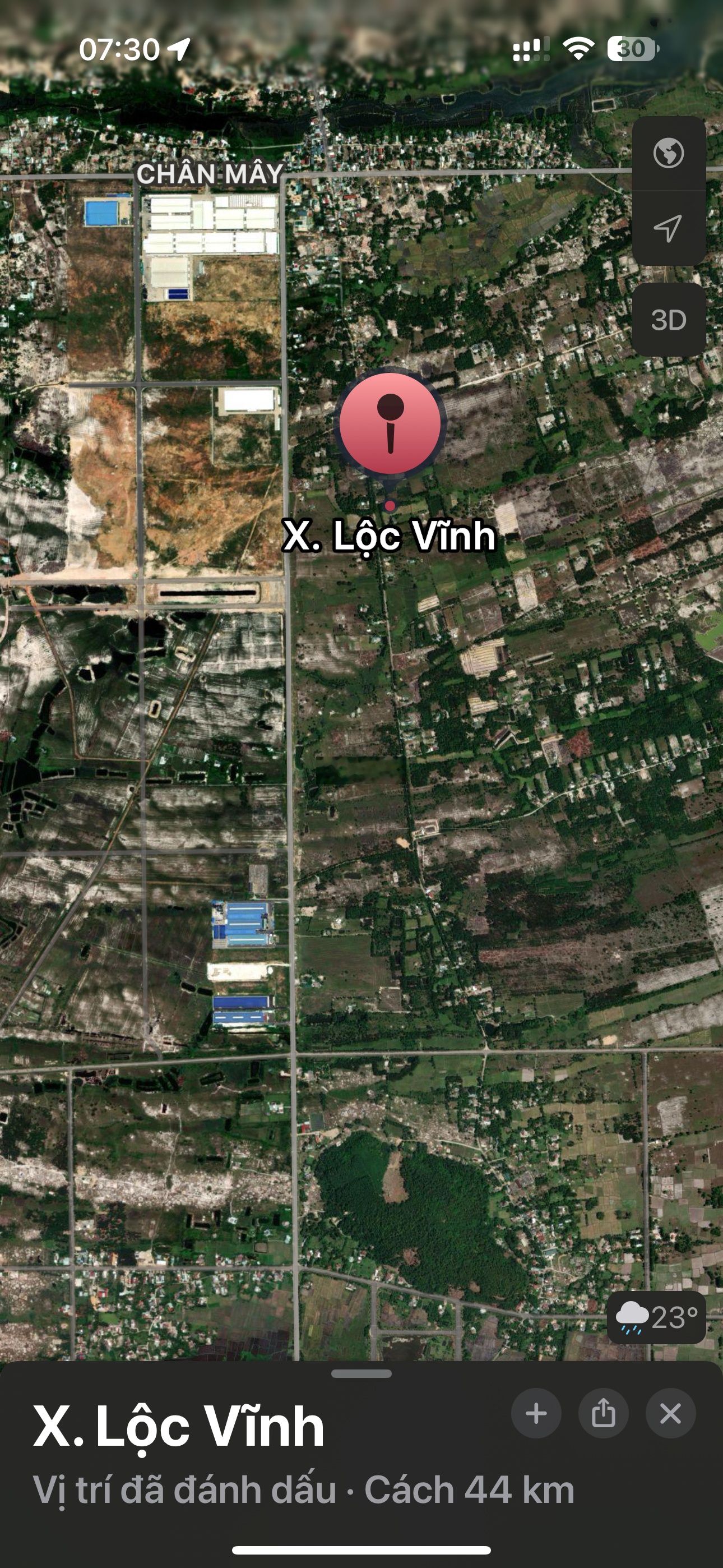The image size is (723, 1568).
Task: Close the X. Lộc Vĩnh location card
Action: pyautogui.click(x=670, y=1414)
